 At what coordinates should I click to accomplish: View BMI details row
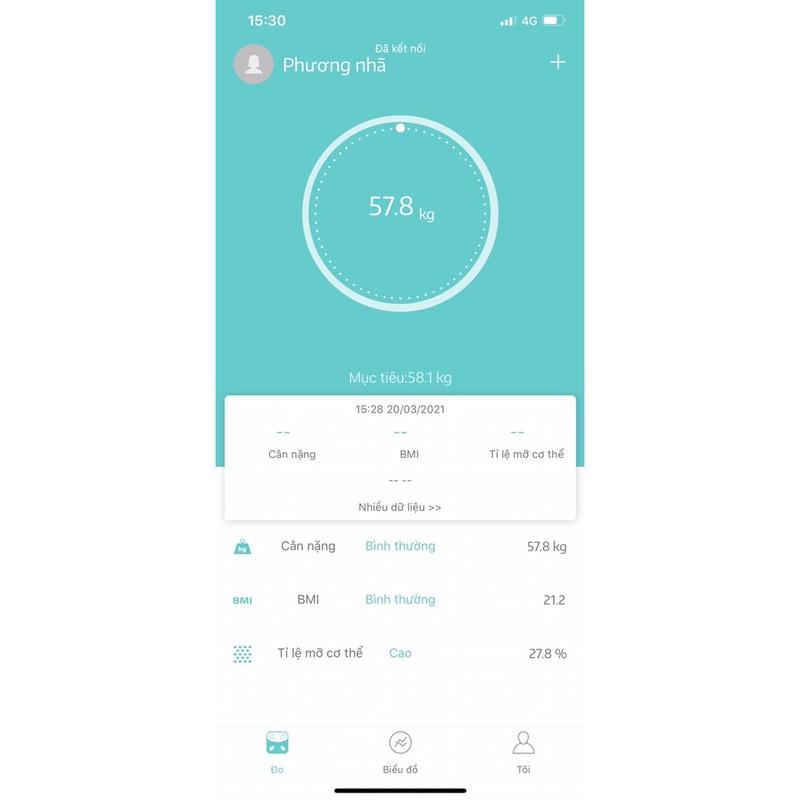pyautogui.click(x=400, y=600)
